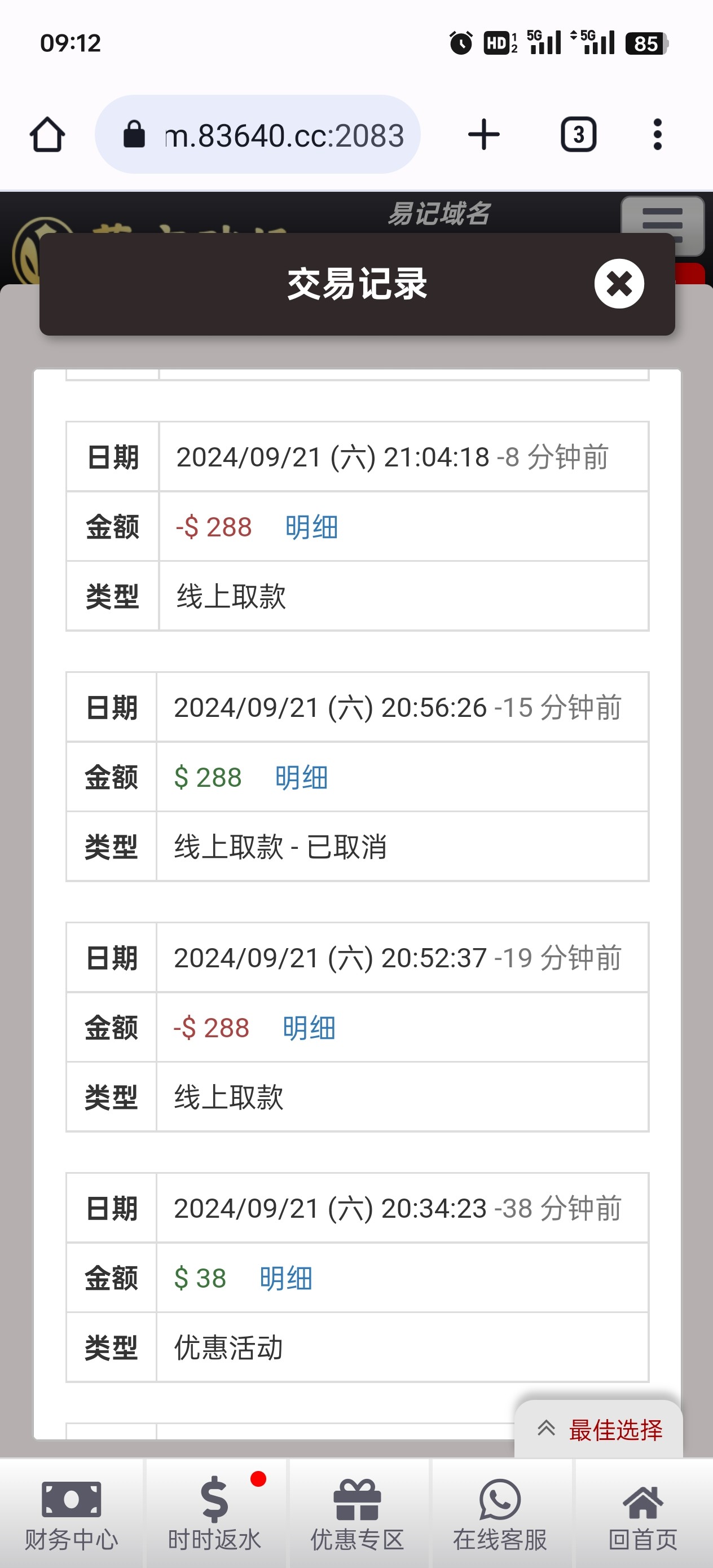This screenshot has height=1568, width=713.
Task: Open the tab switcher showing 3 tabs
Action: pos(578,135)
